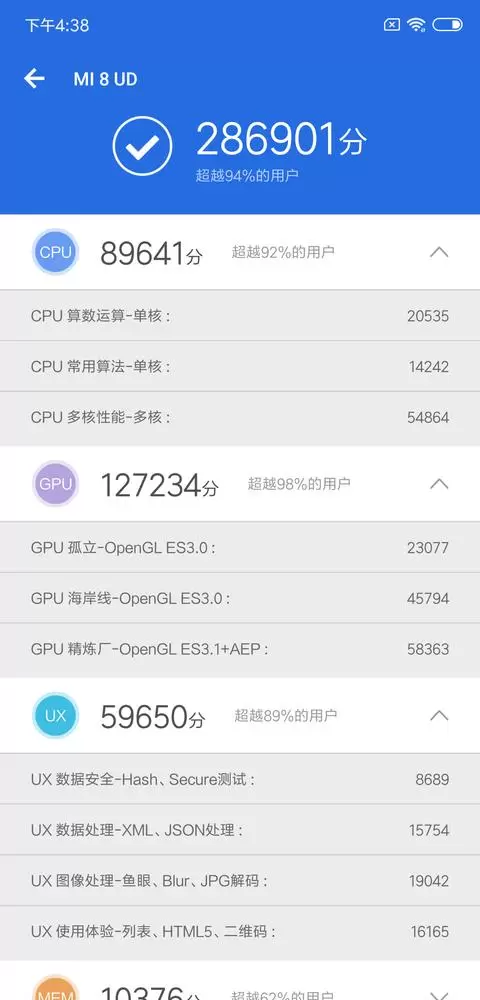Go back using the top-left arrow
480x1000 pixels.
[34, 79]
